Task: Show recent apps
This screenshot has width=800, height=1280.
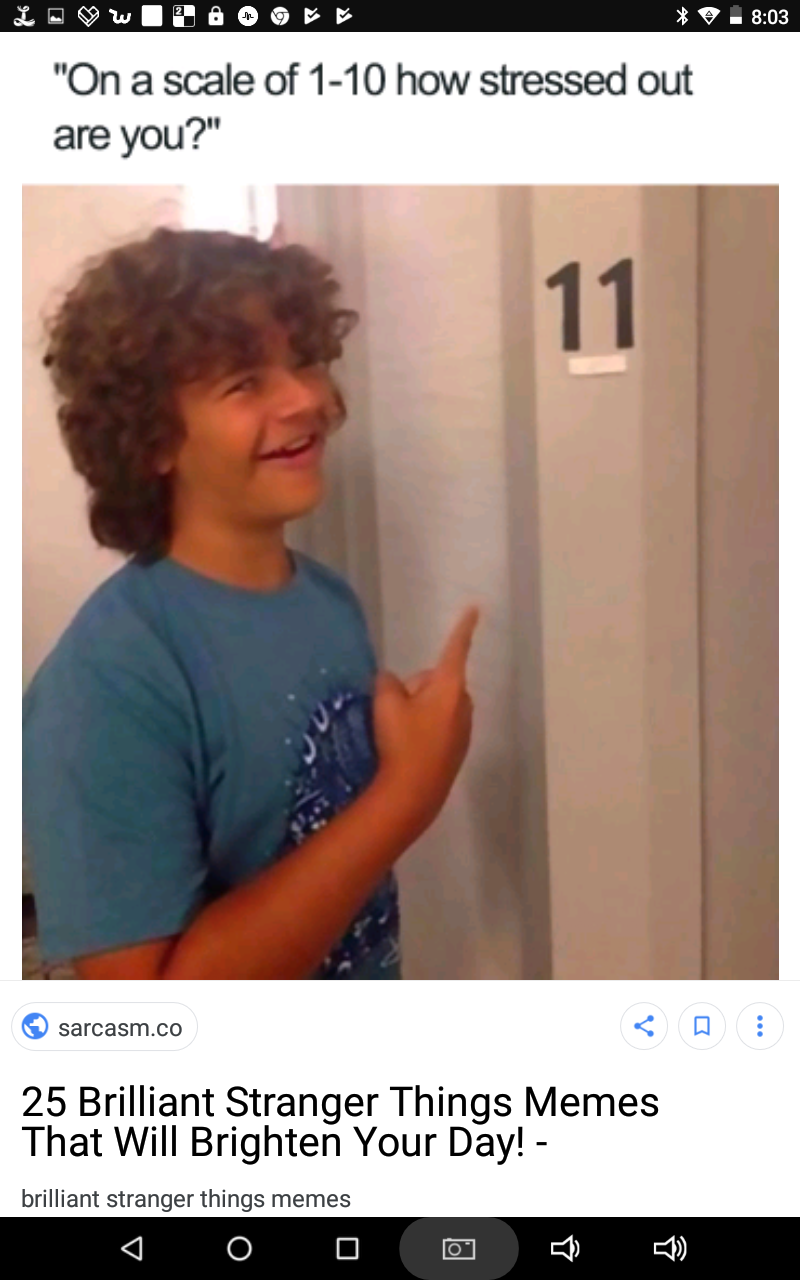Action: click(347, 1248)
